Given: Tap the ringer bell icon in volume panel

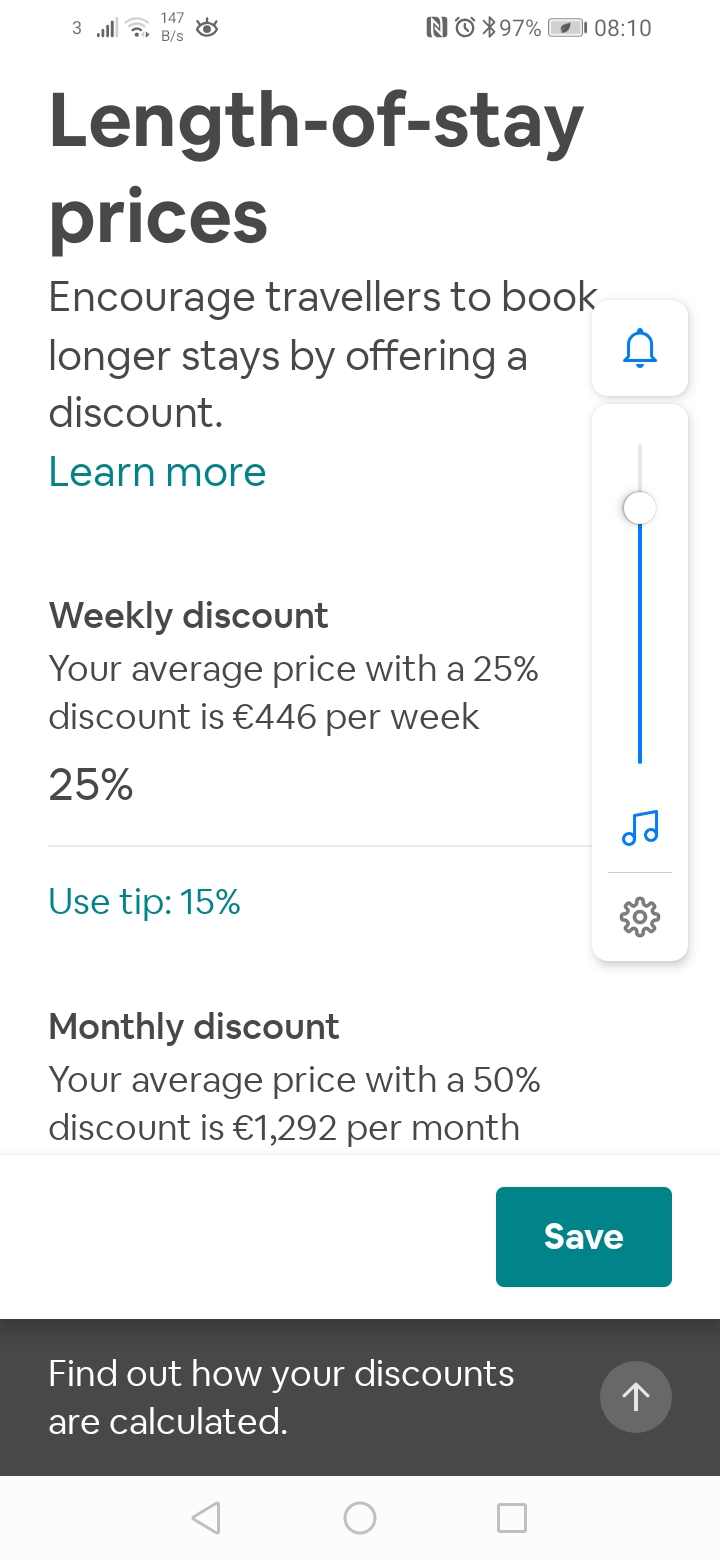Looking at the screenshot, I should 640,348.
